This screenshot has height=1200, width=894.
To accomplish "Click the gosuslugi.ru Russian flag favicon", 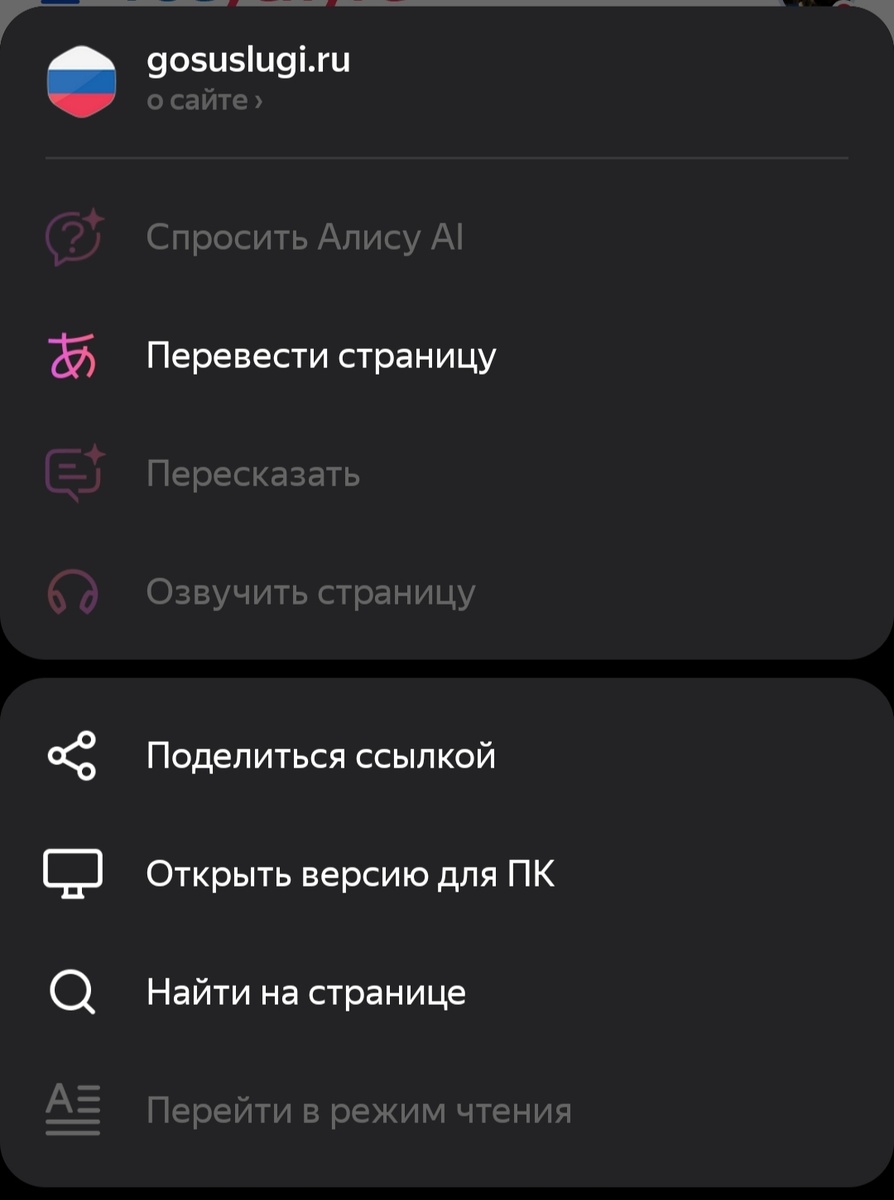I will pyautogui.click(x=81, y=80).
